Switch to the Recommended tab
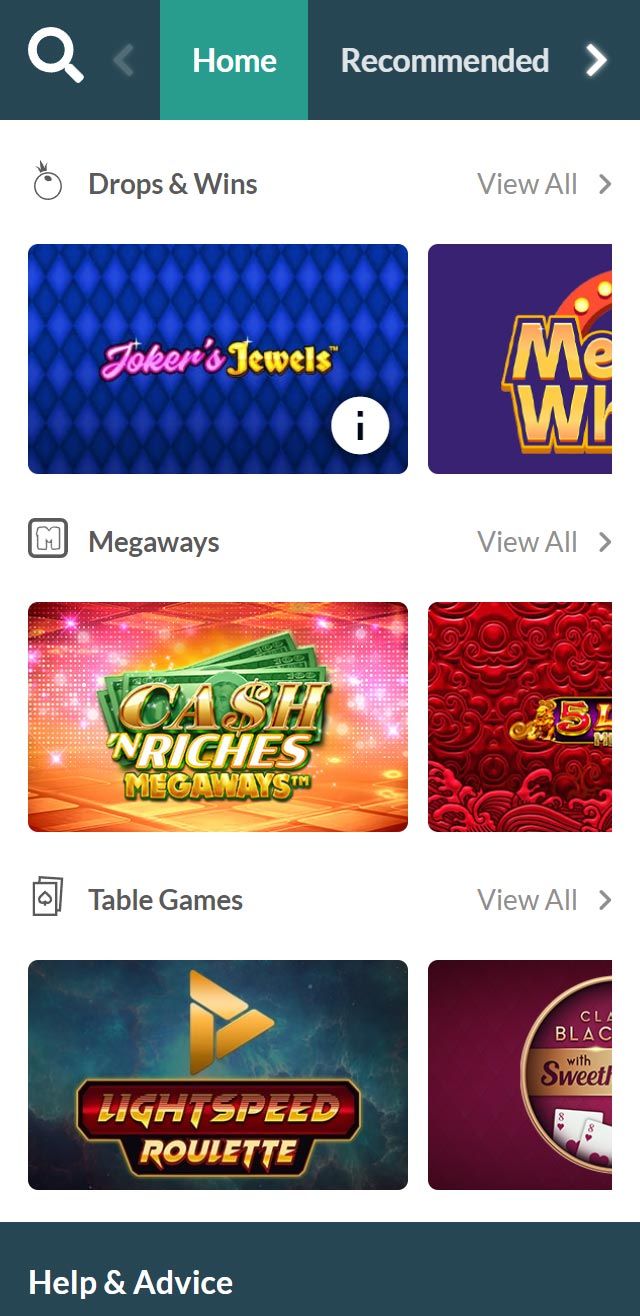The height and width of the screenshot is (1316, 640). click(x=444, y=61)
